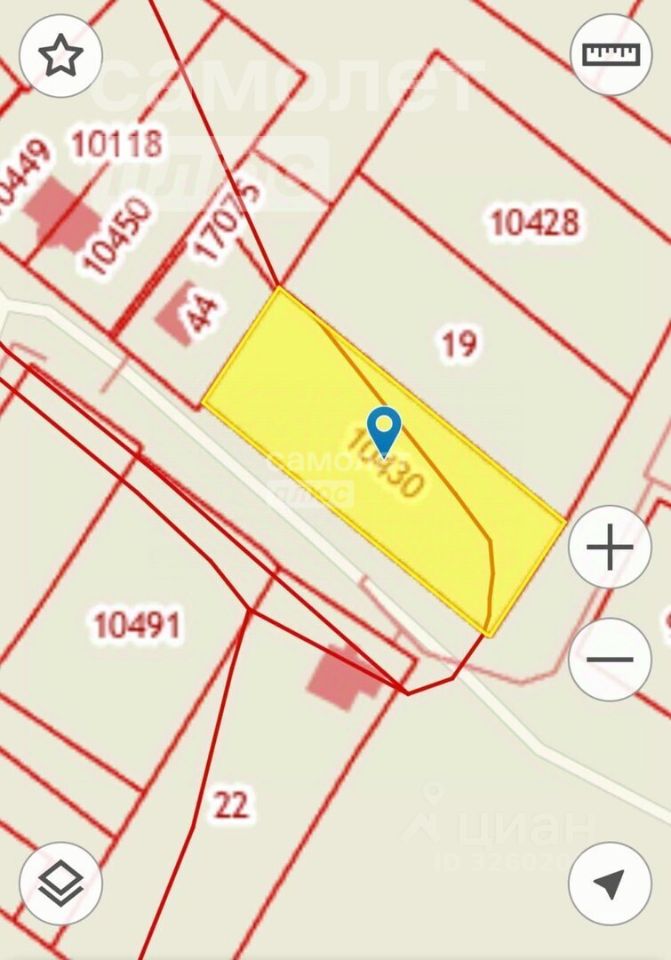Tap the blue pin on parcel 10430

[x=384, y=430]
